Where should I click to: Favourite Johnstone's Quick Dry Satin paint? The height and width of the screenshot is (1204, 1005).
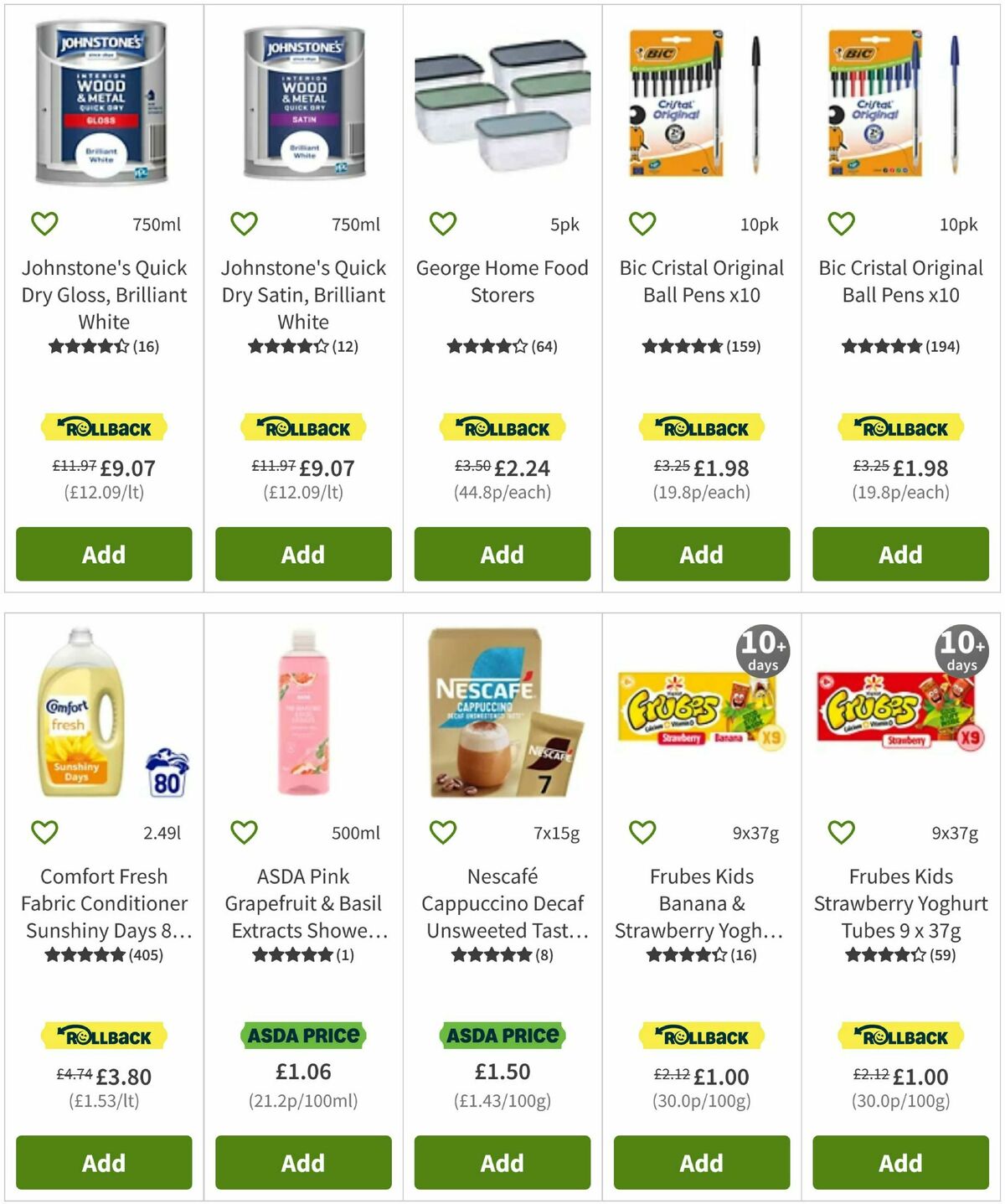click(244, 223)
